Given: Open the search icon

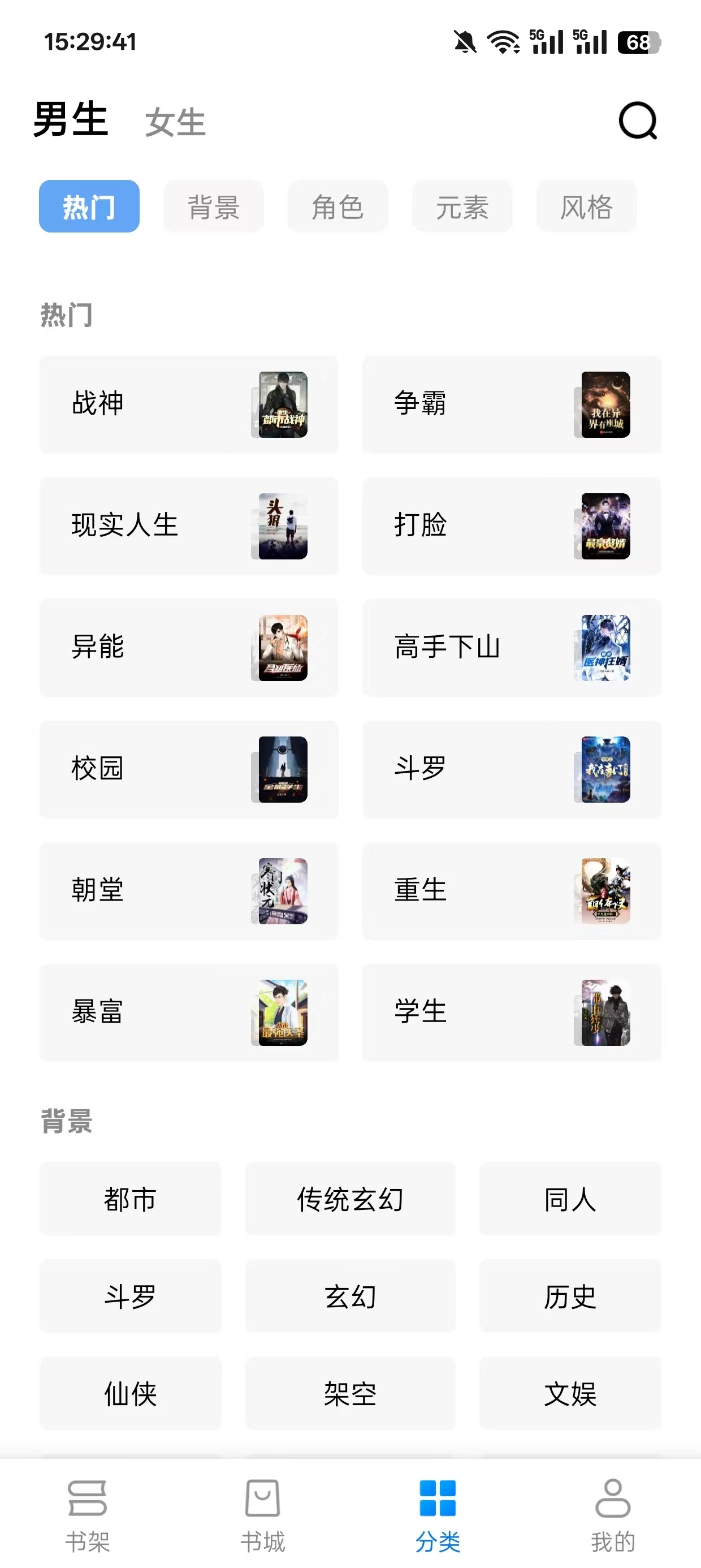Looking at the screenshot, I should (637, 120).
